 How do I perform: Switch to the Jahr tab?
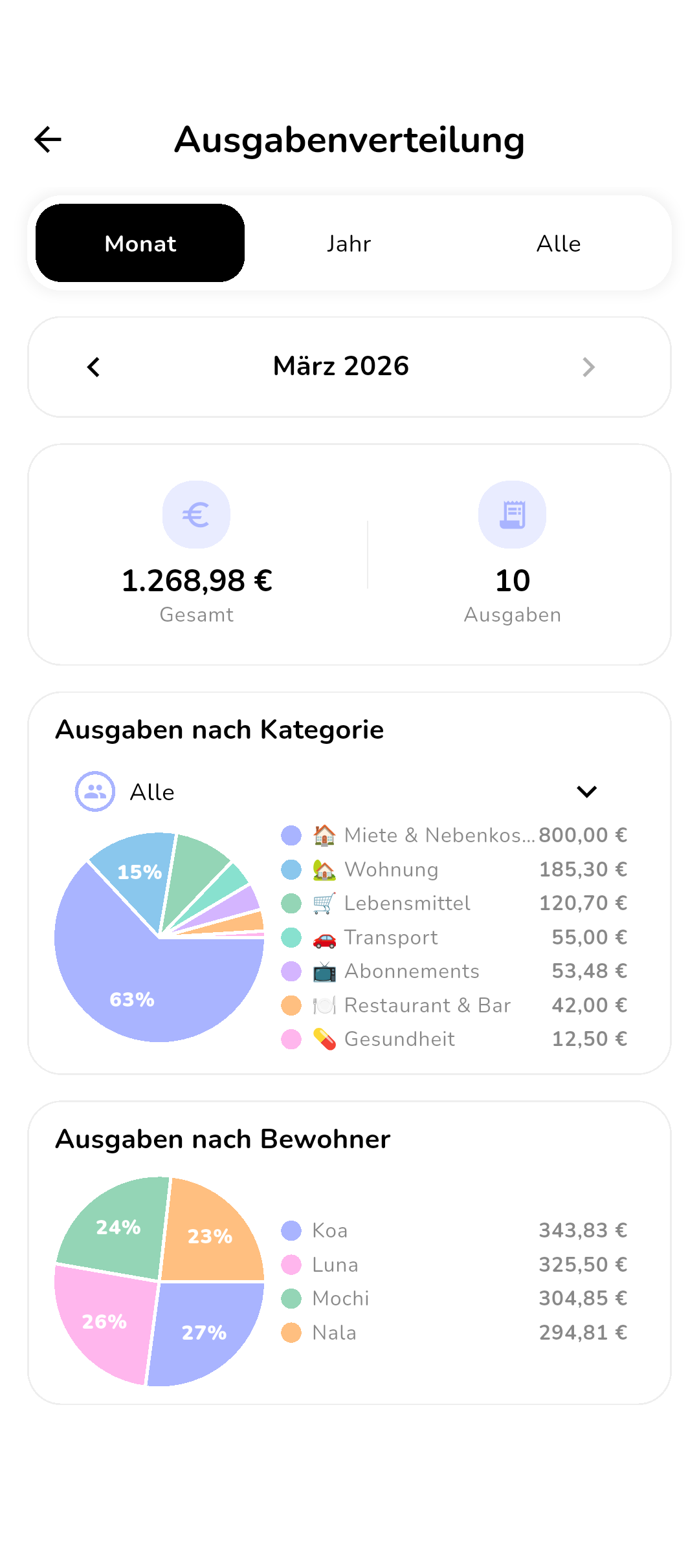tap(348, 243)
